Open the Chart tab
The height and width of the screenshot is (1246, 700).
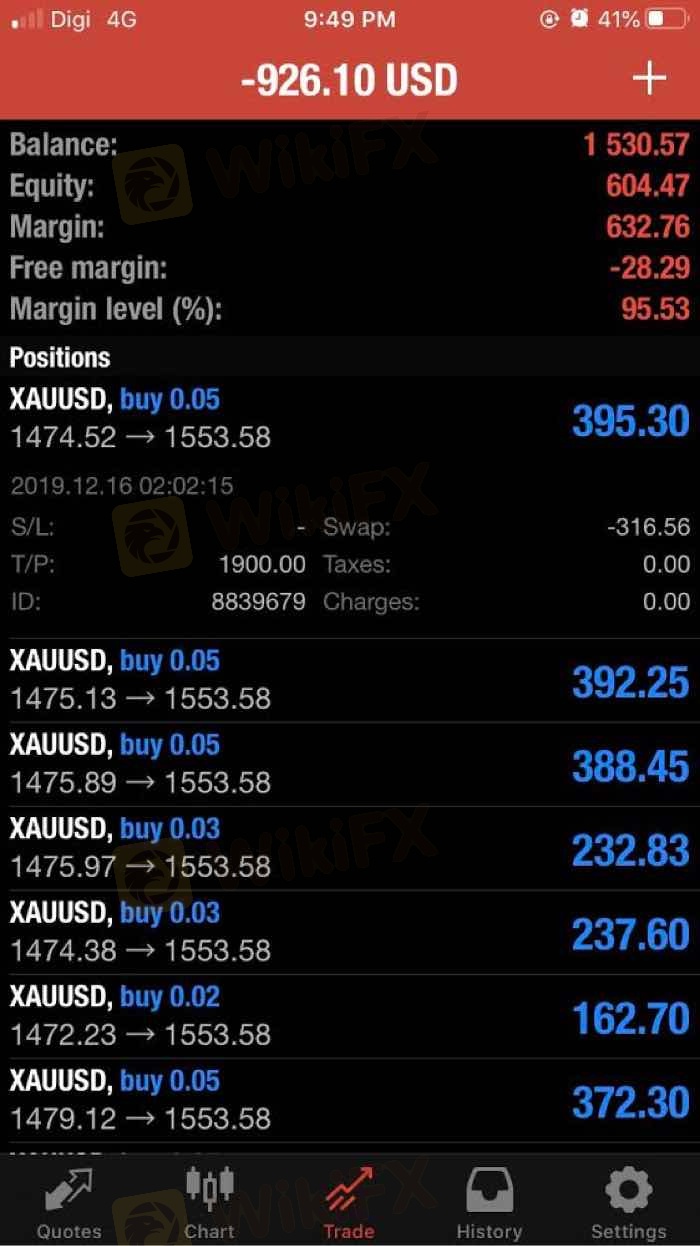pyautogui.click(x=210, y=1203)
